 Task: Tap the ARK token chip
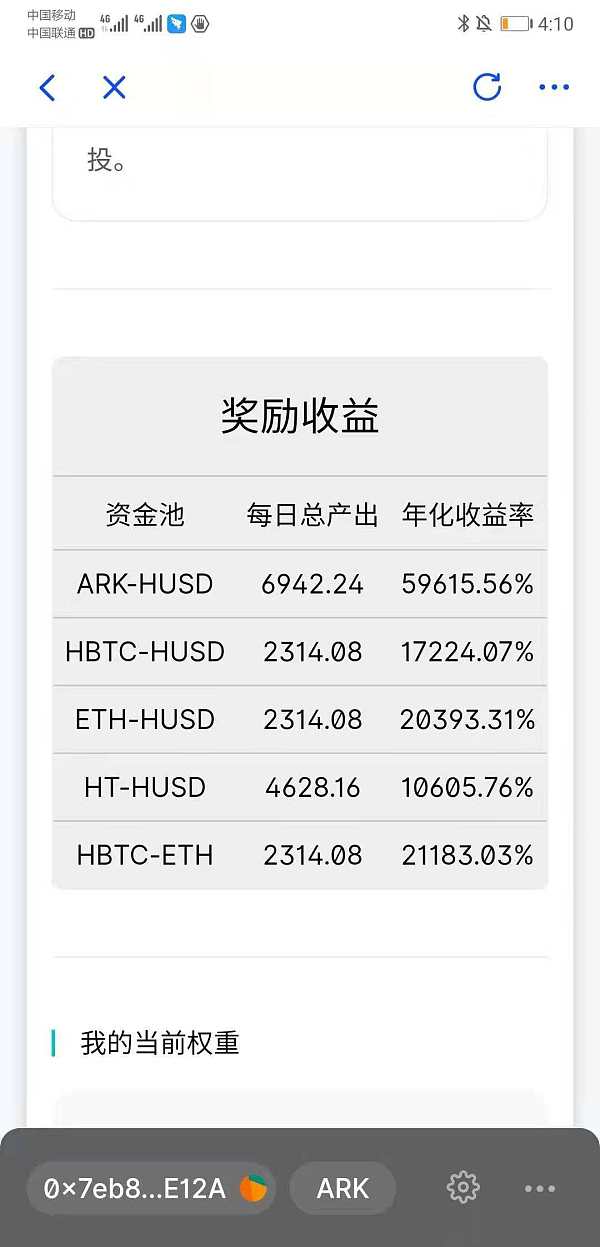click(343, 1188)
